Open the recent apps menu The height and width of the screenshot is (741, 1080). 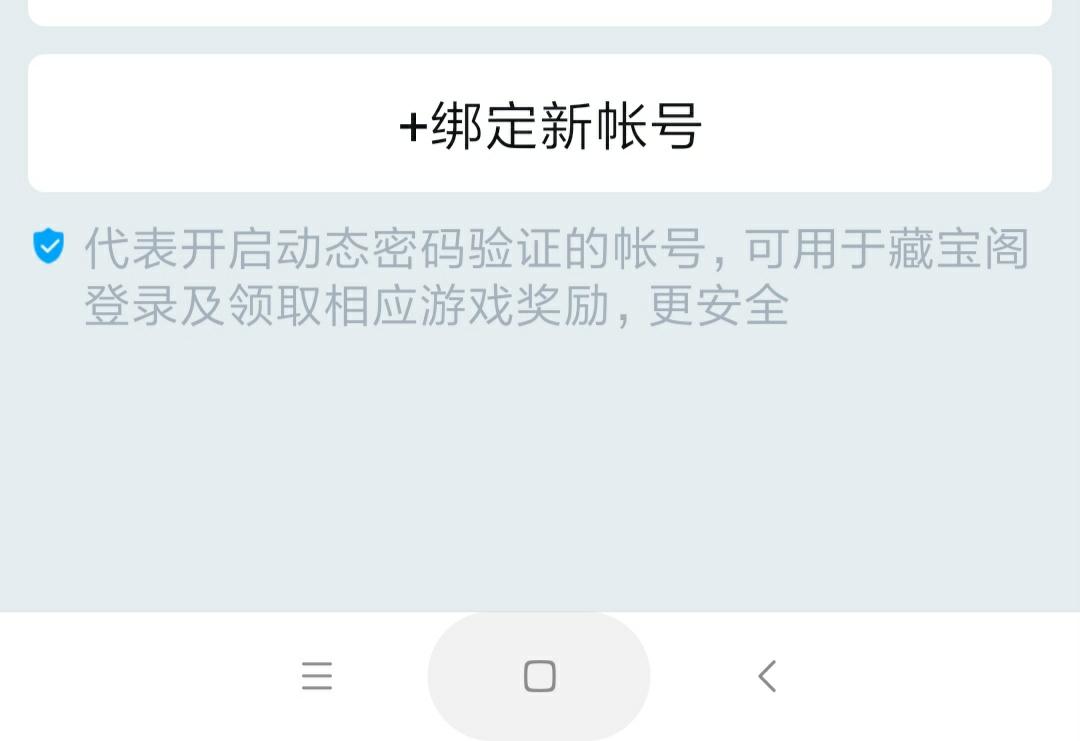coord(316,677)
